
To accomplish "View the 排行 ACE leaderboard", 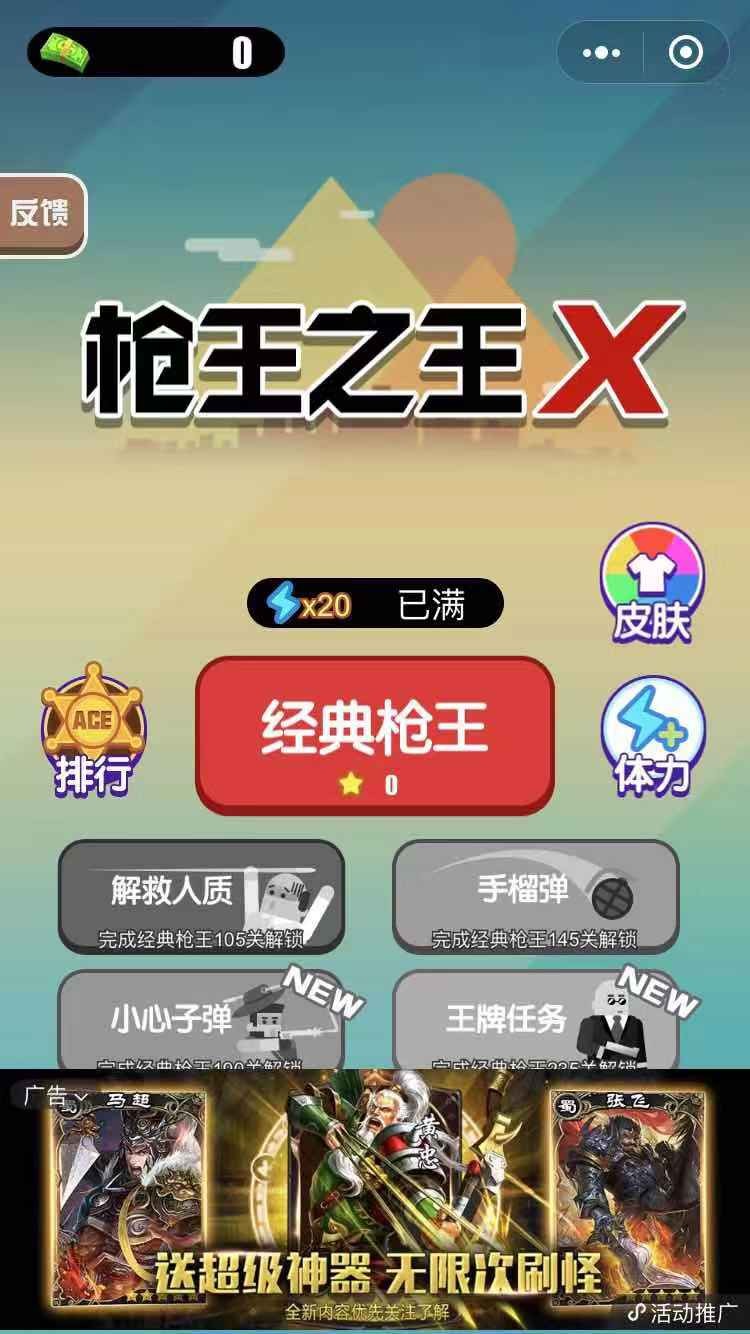I will pyautogui.click(x=93, y=730).
